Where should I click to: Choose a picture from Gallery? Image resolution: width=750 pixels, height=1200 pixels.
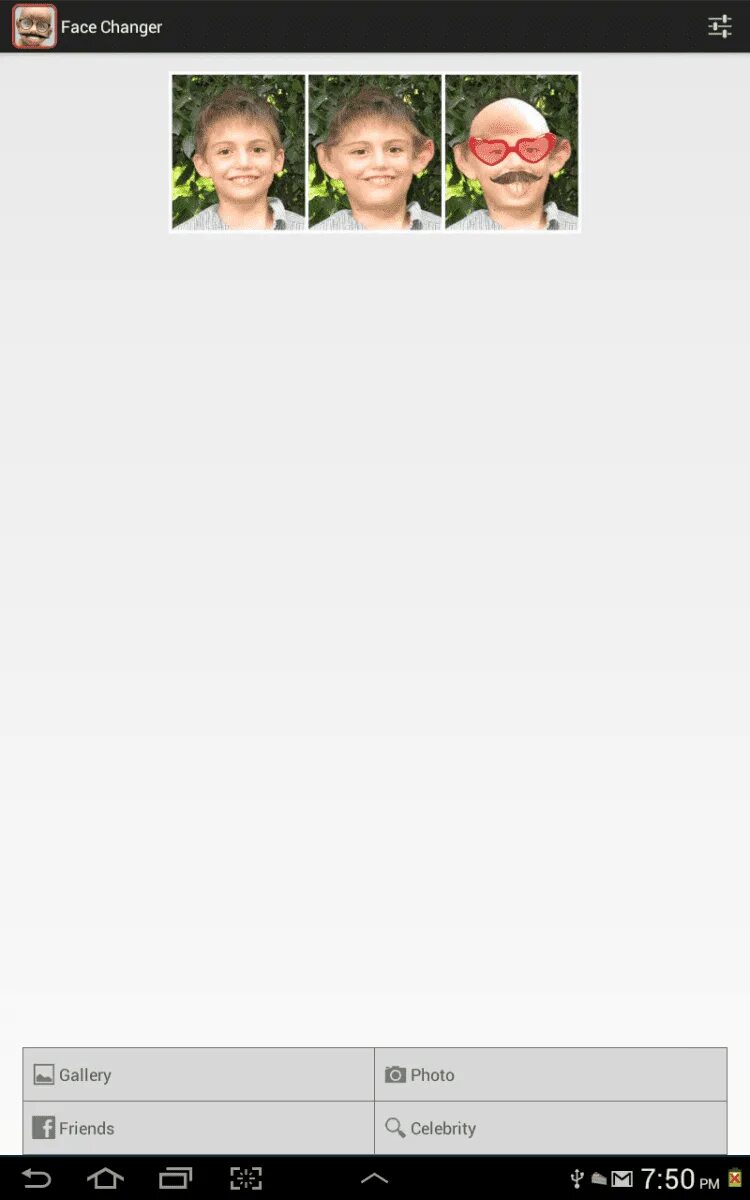click(x=199, y=1075)
